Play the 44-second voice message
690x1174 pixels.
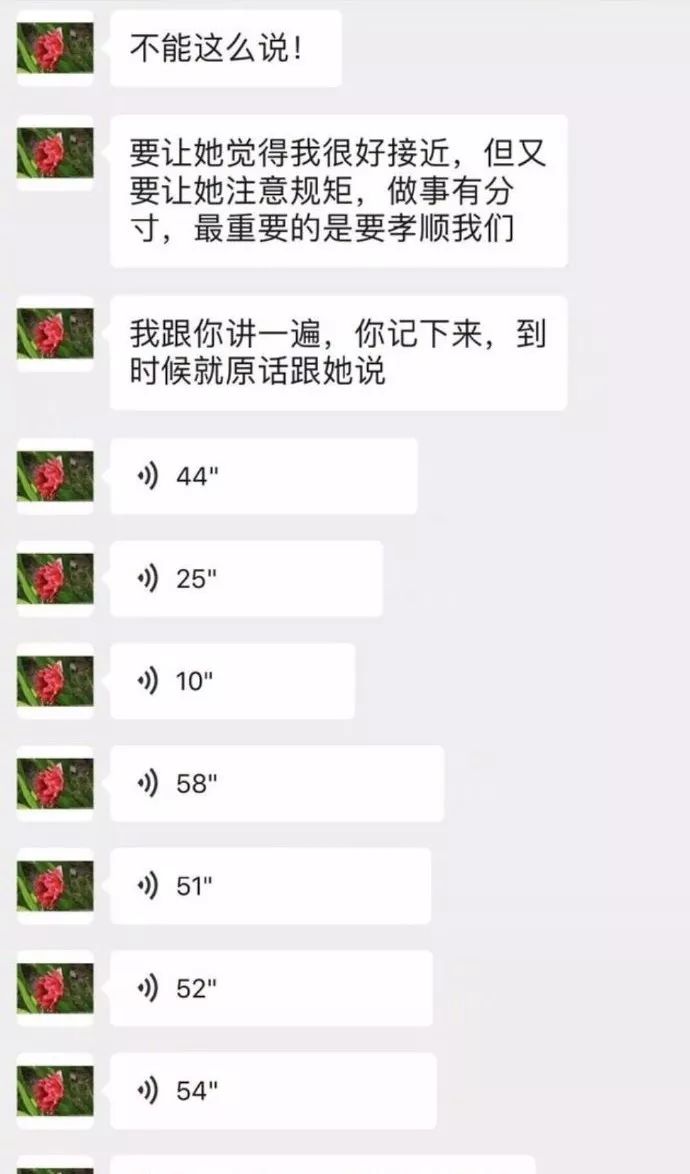[263, 476]
